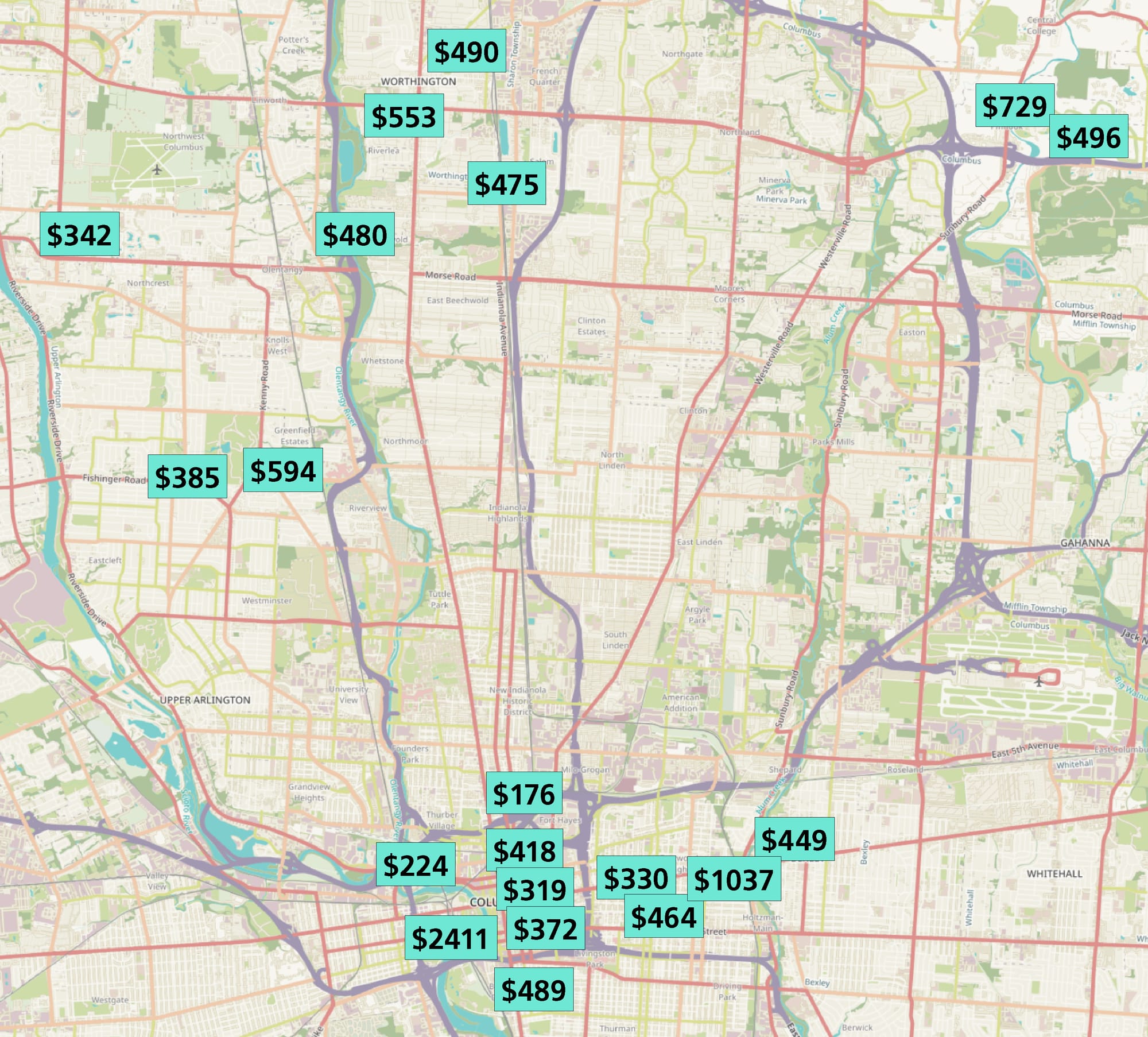View the $385 listing near Fishinger Road
This screenshot has width=1148, height=1037.
click(187, 477)
